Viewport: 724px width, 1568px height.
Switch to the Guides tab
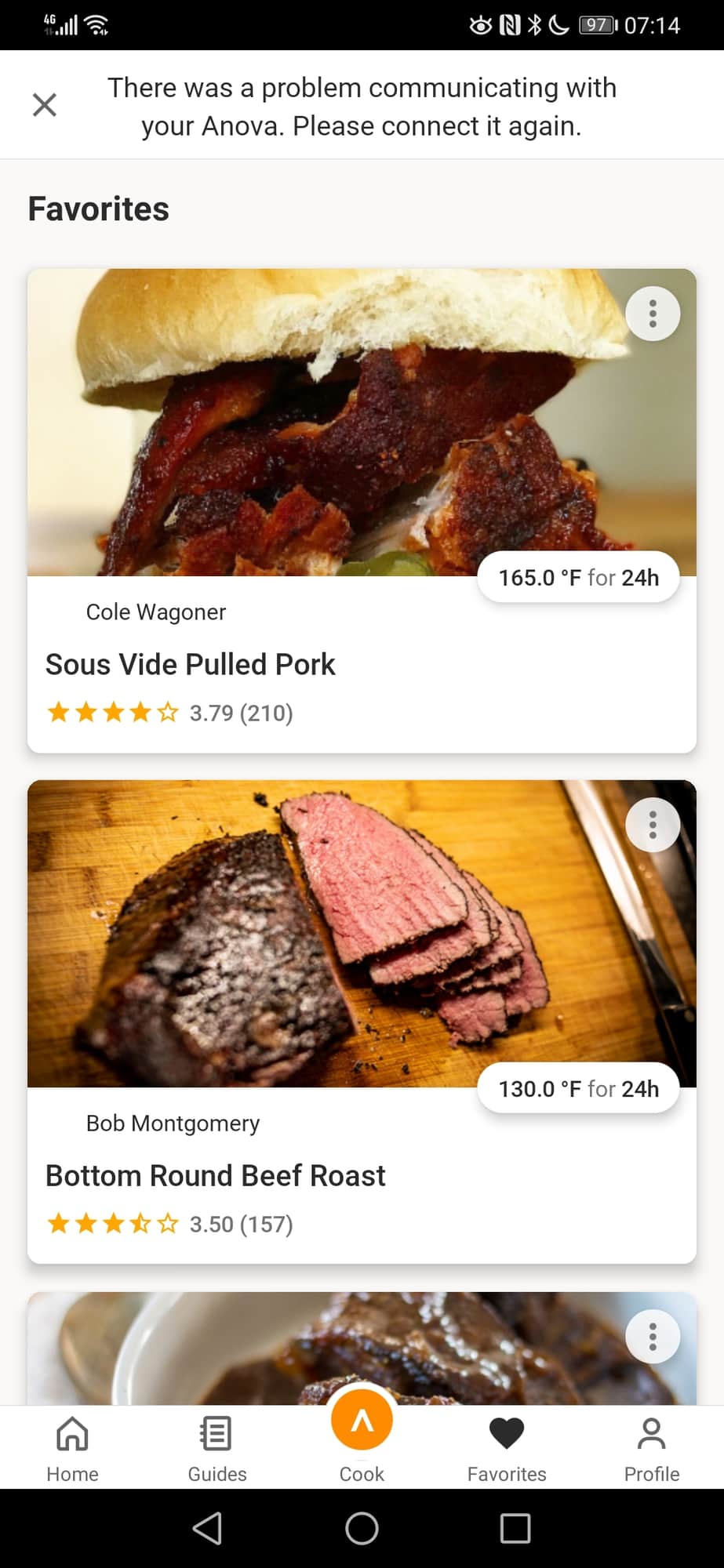tap(217, 1447)
